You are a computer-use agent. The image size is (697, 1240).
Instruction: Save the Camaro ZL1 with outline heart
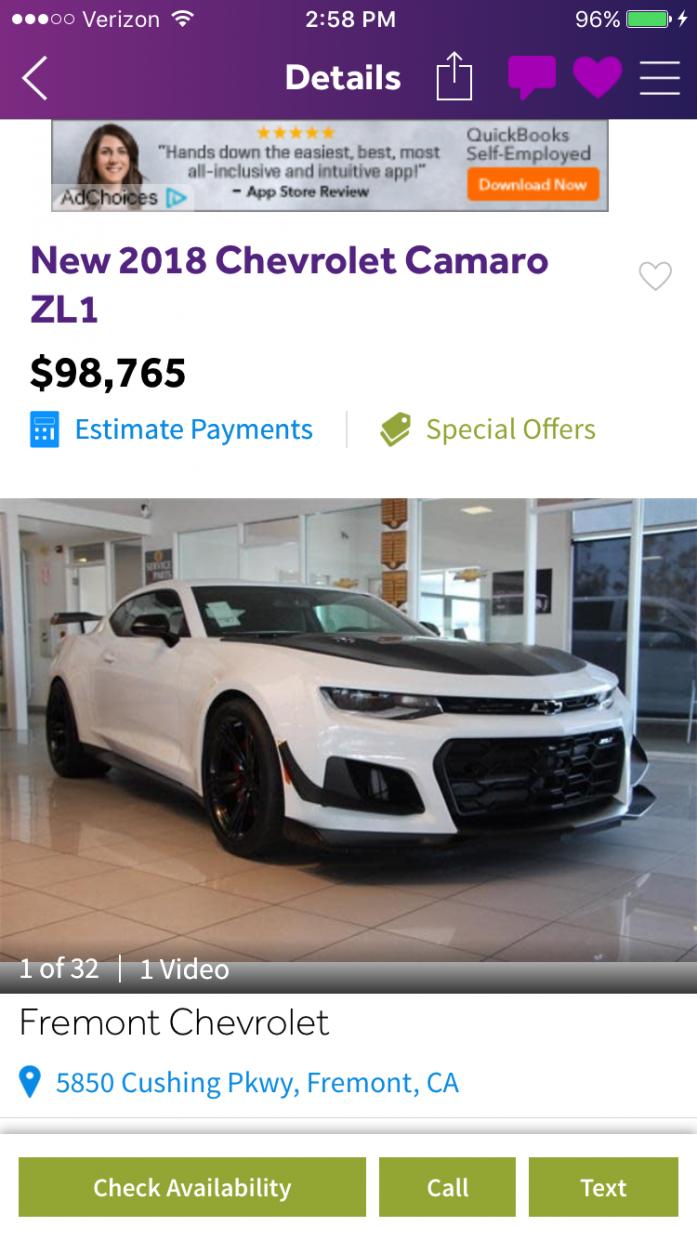pyautogui.click(x=655, y=276)
